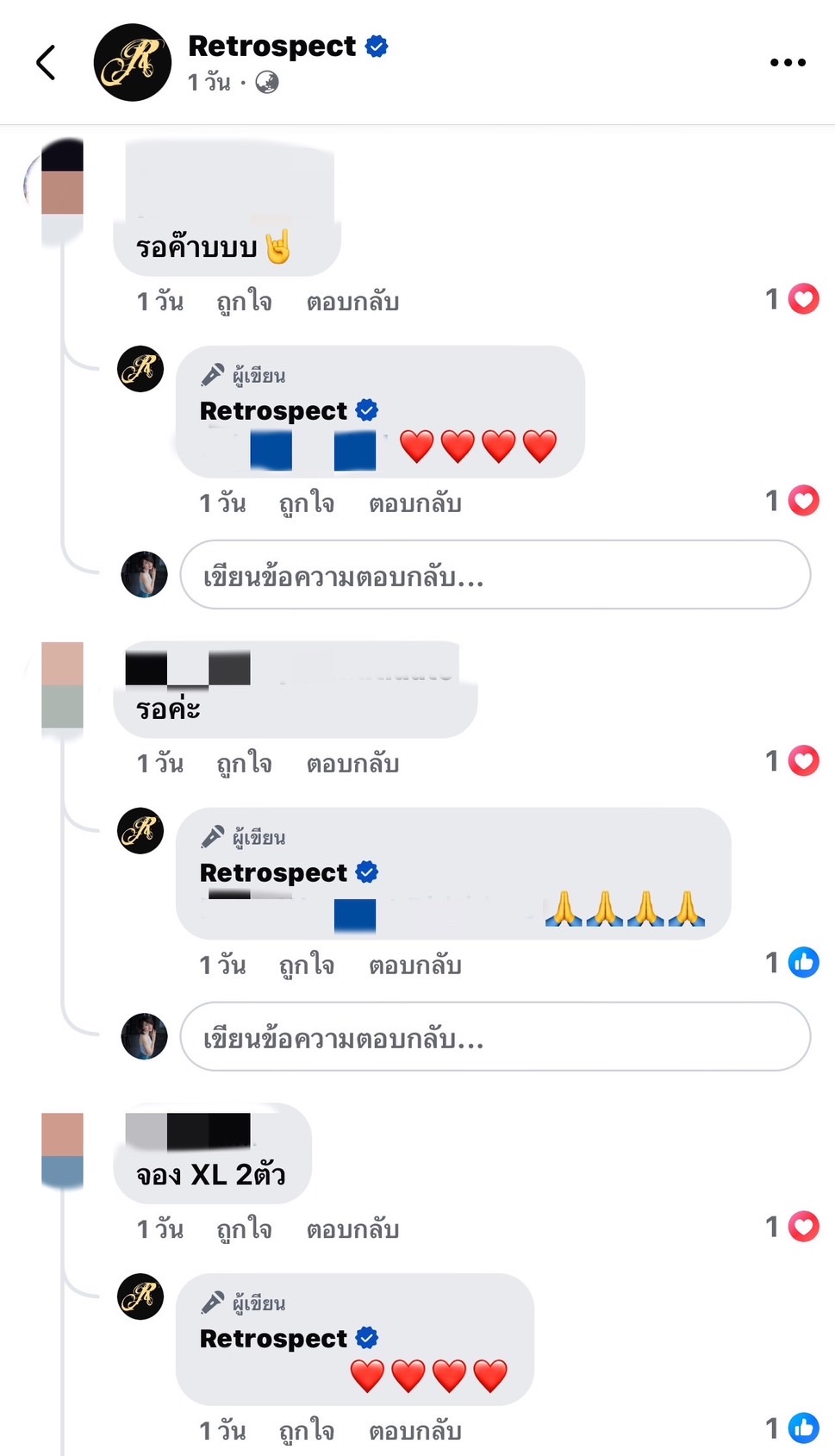Open the Retrospect page from the header name

[271, 46]
